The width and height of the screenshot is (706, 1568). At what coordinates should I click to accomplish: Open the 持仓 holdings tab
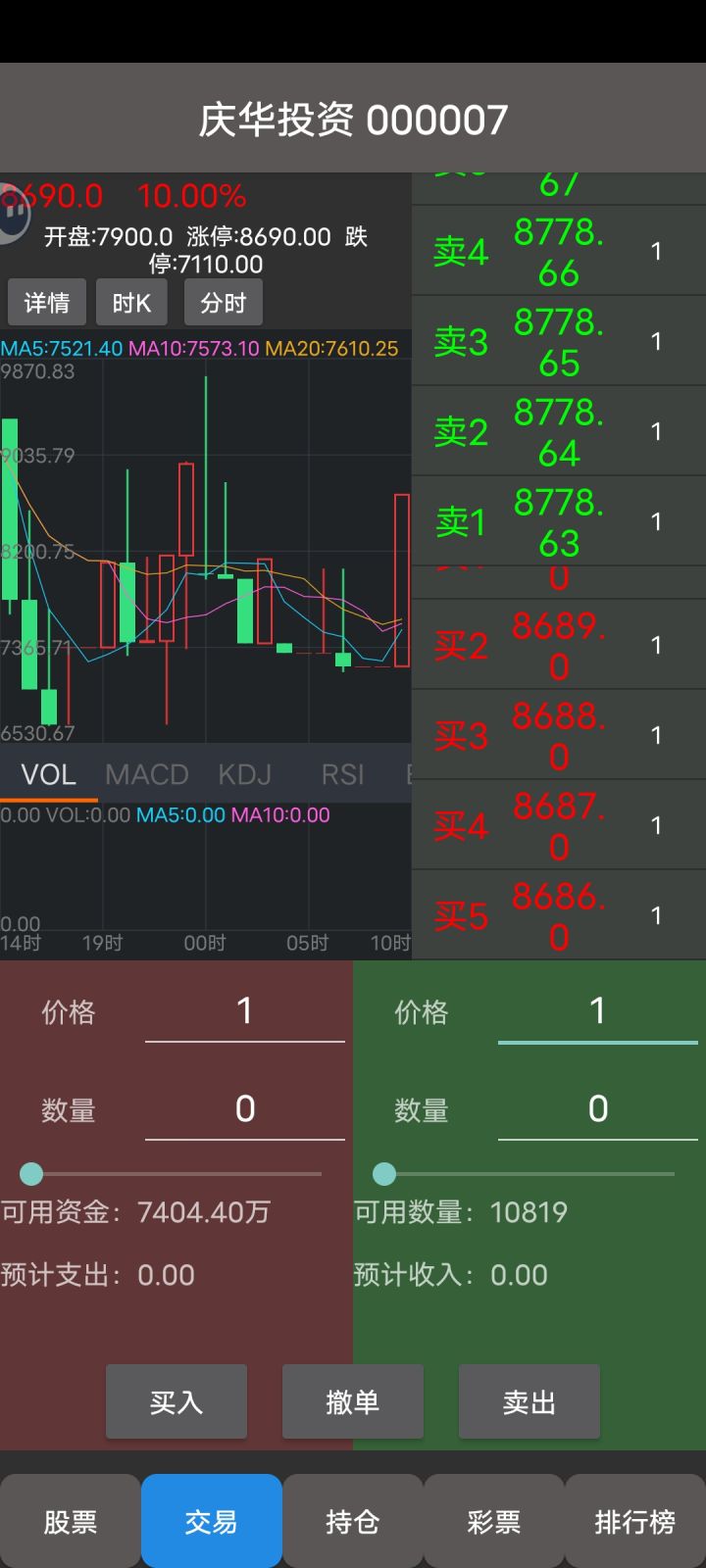click(x=353, y=1521)
